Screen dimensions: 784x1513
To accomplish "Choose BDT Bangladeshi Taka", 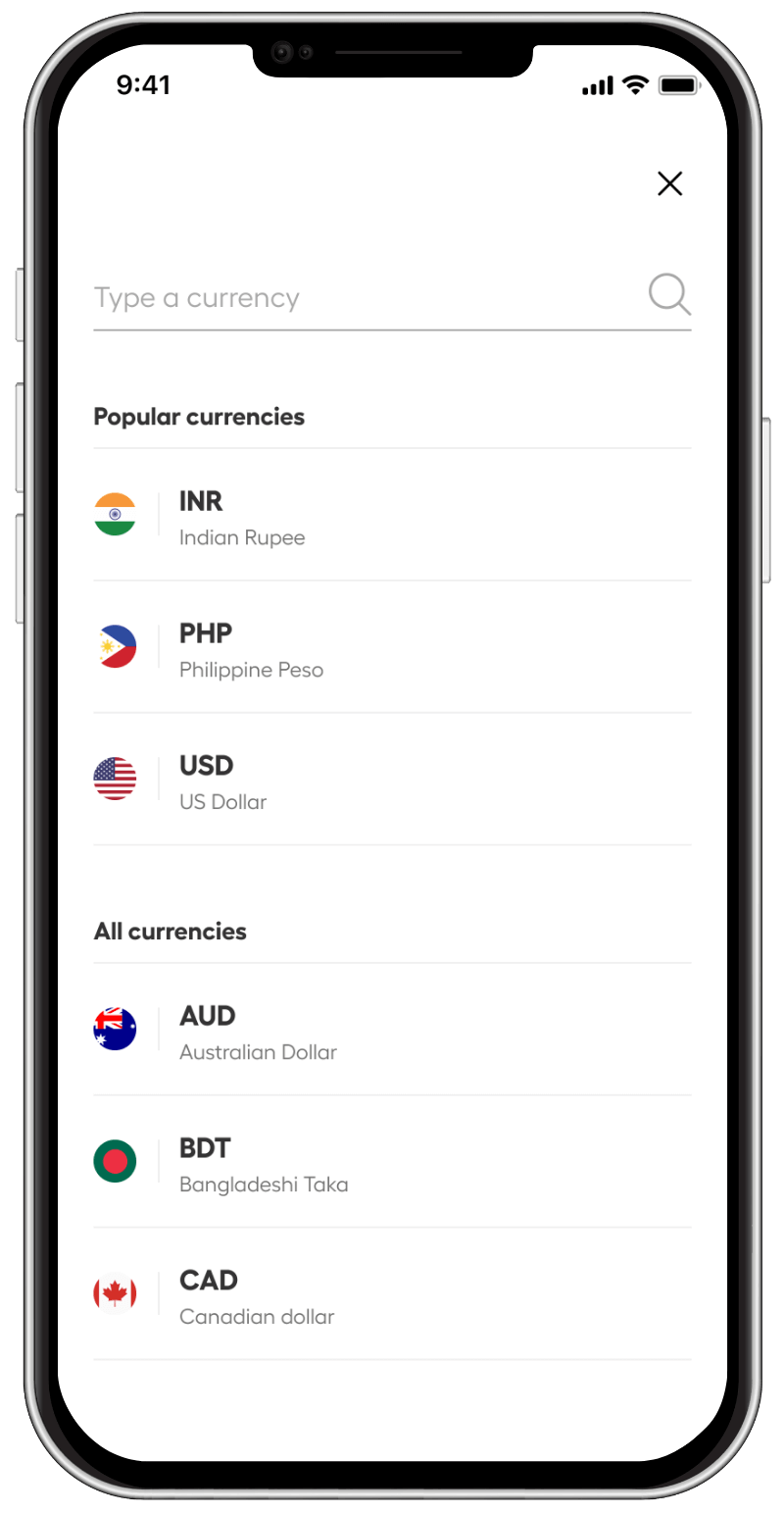I will (x=392, y=1162).
